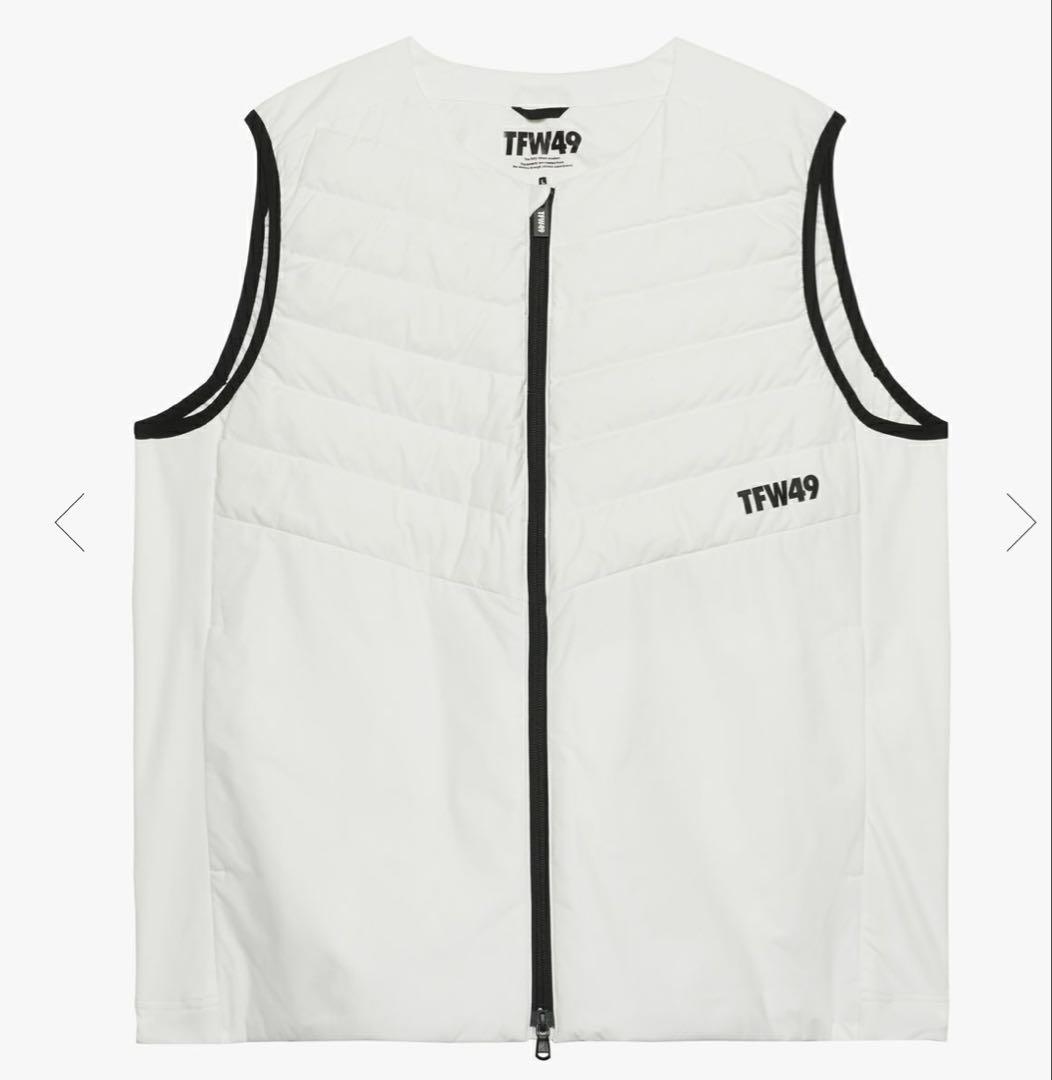Go to the previous product image

pyautogui.click(x=70, y=522)
